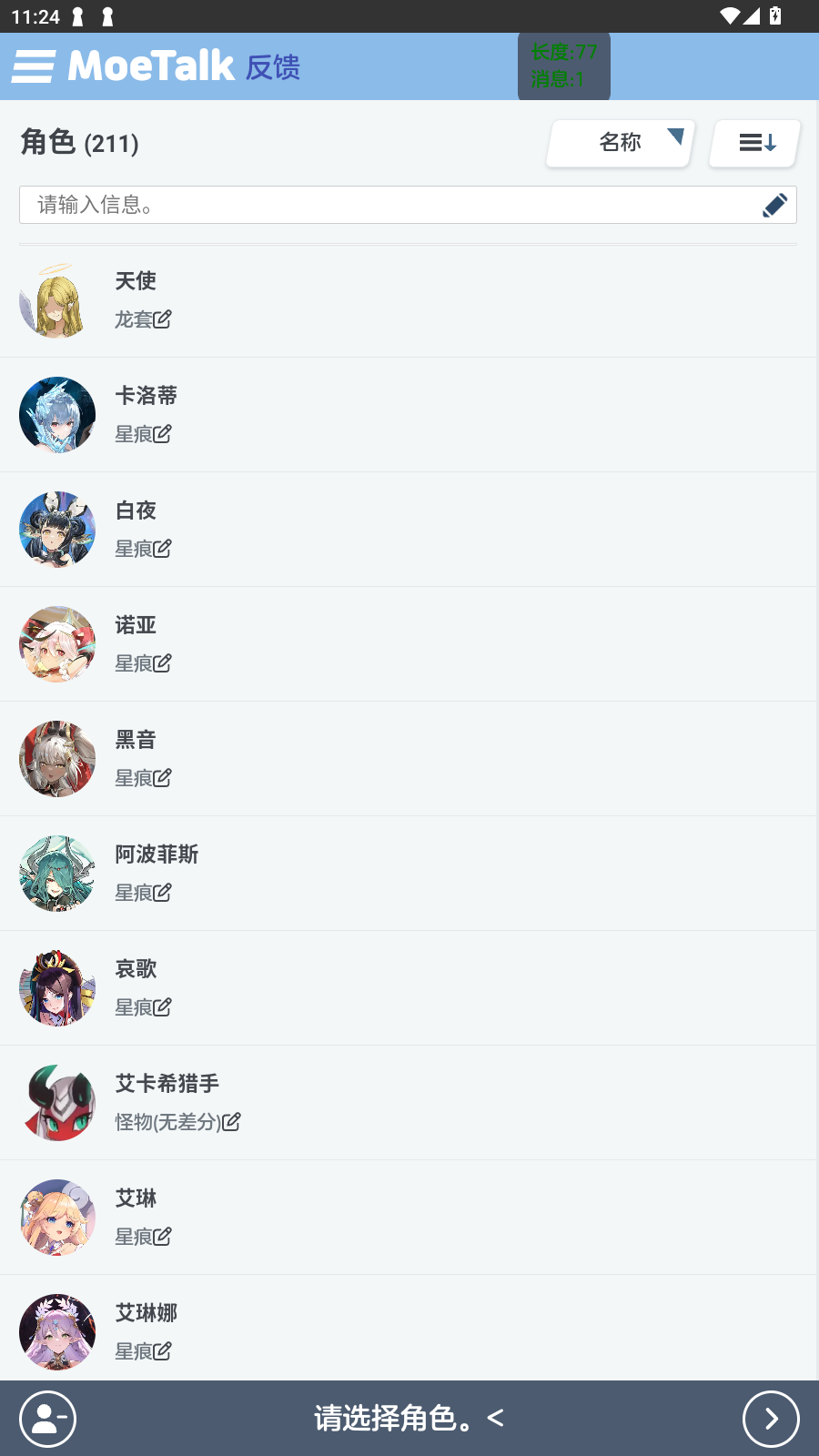Image resolution: width=819 pixels, height=1456 pixels.
Task: Select character 卡洛蒂
Action: pos(146,396)
